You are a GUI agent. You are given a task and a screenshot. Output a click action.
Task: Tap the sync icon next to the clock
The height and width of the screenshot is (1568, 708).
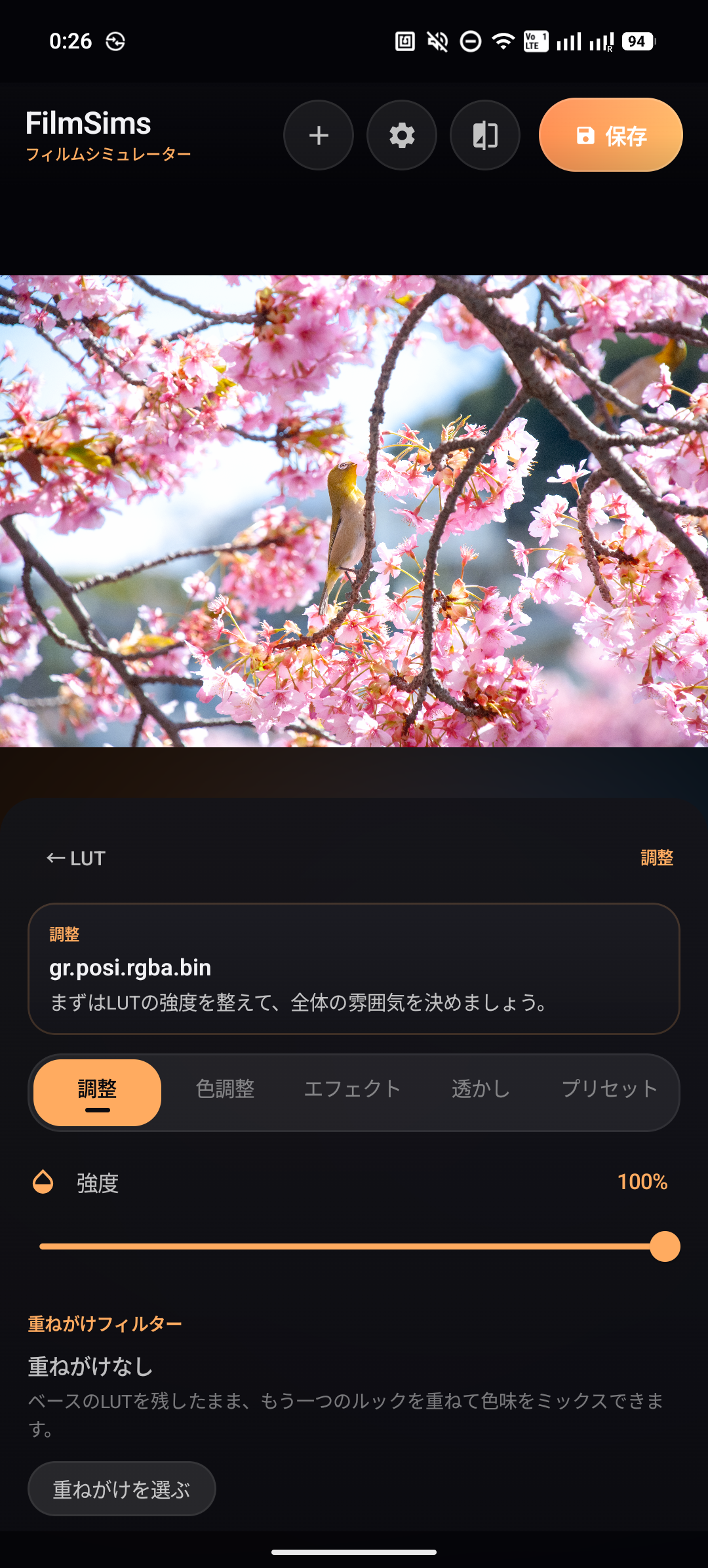(116, 41)
